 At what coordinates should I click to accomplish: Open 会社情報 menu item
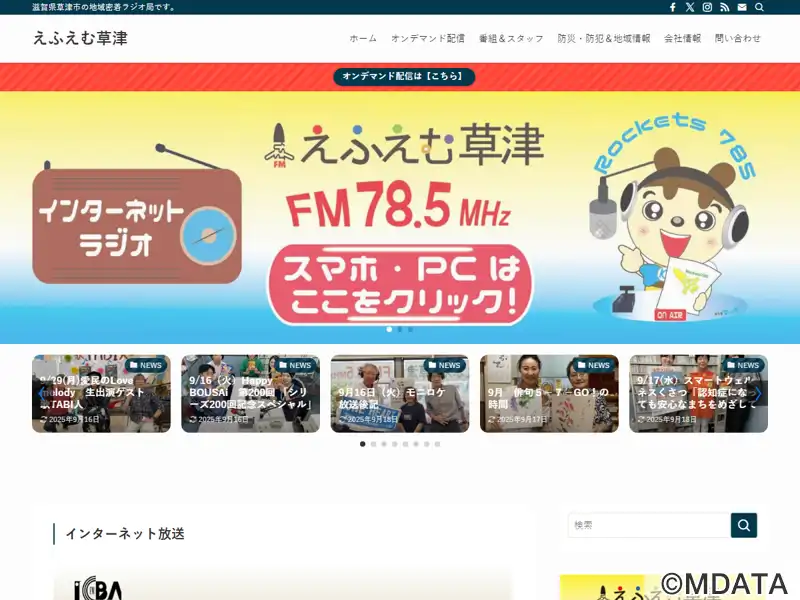(682, 38)
